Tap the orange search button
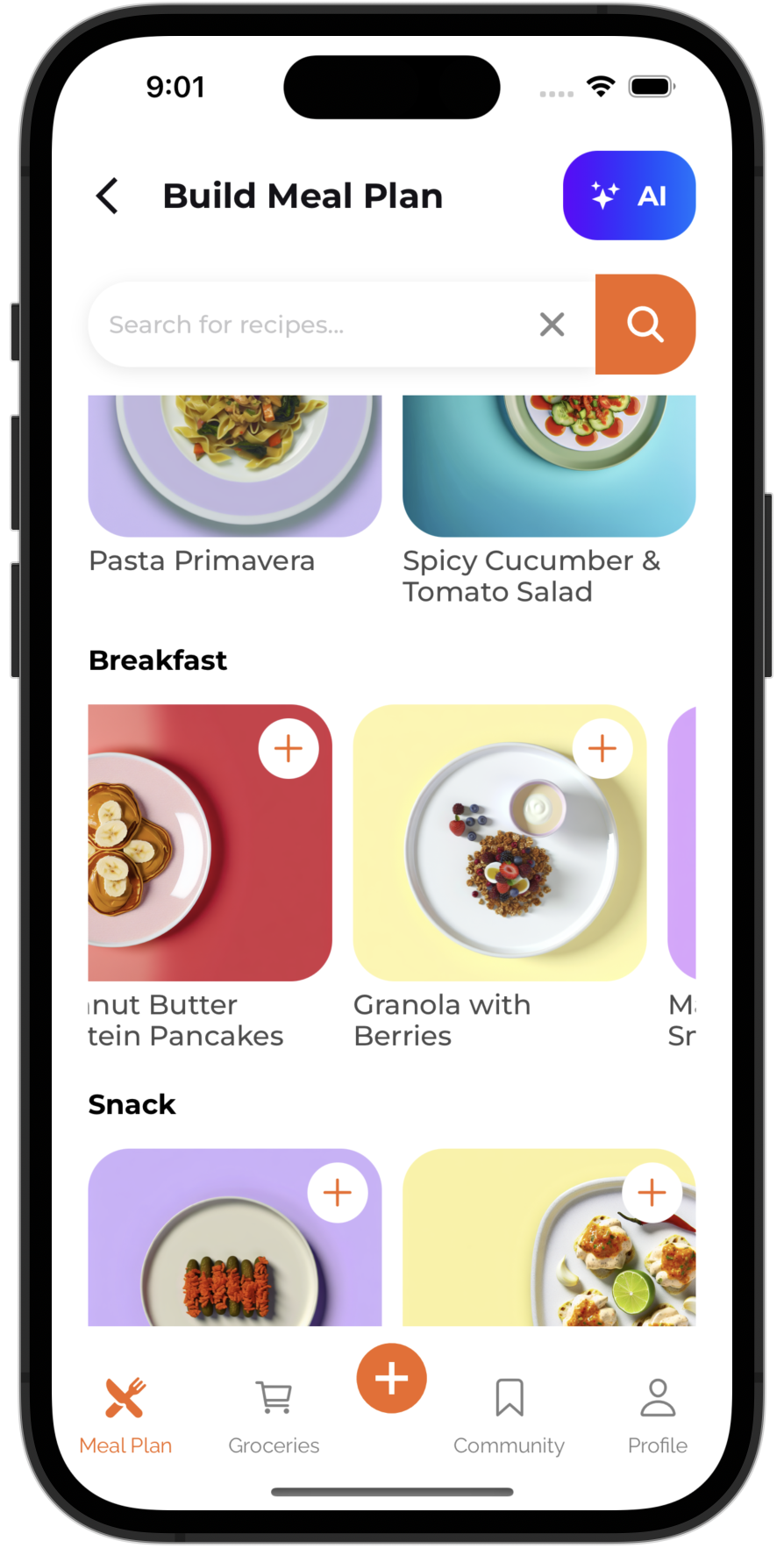 pos(645,325)
